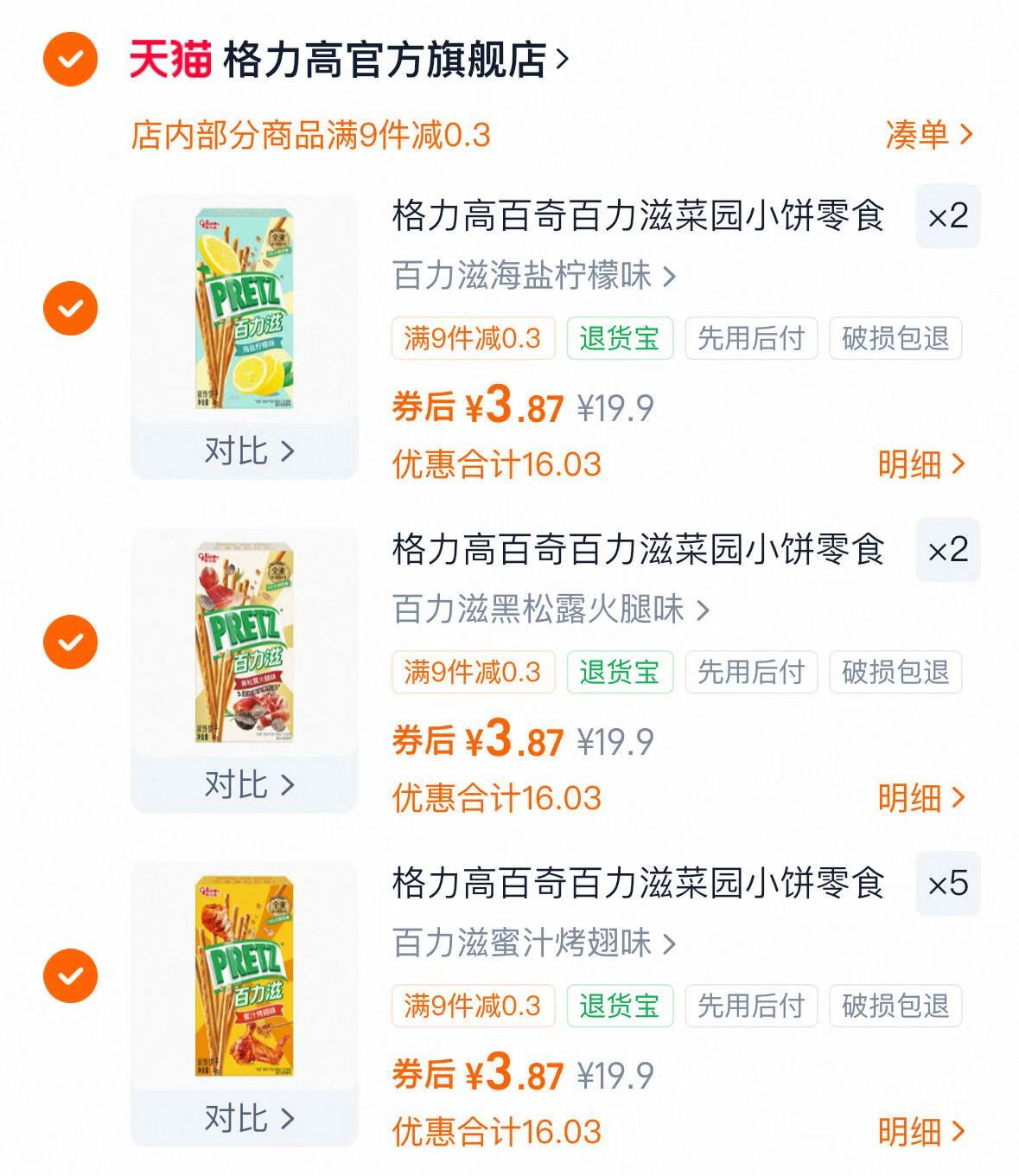Tap the 满9件减0.3 tag on the first product

click(x=474, y=339)
